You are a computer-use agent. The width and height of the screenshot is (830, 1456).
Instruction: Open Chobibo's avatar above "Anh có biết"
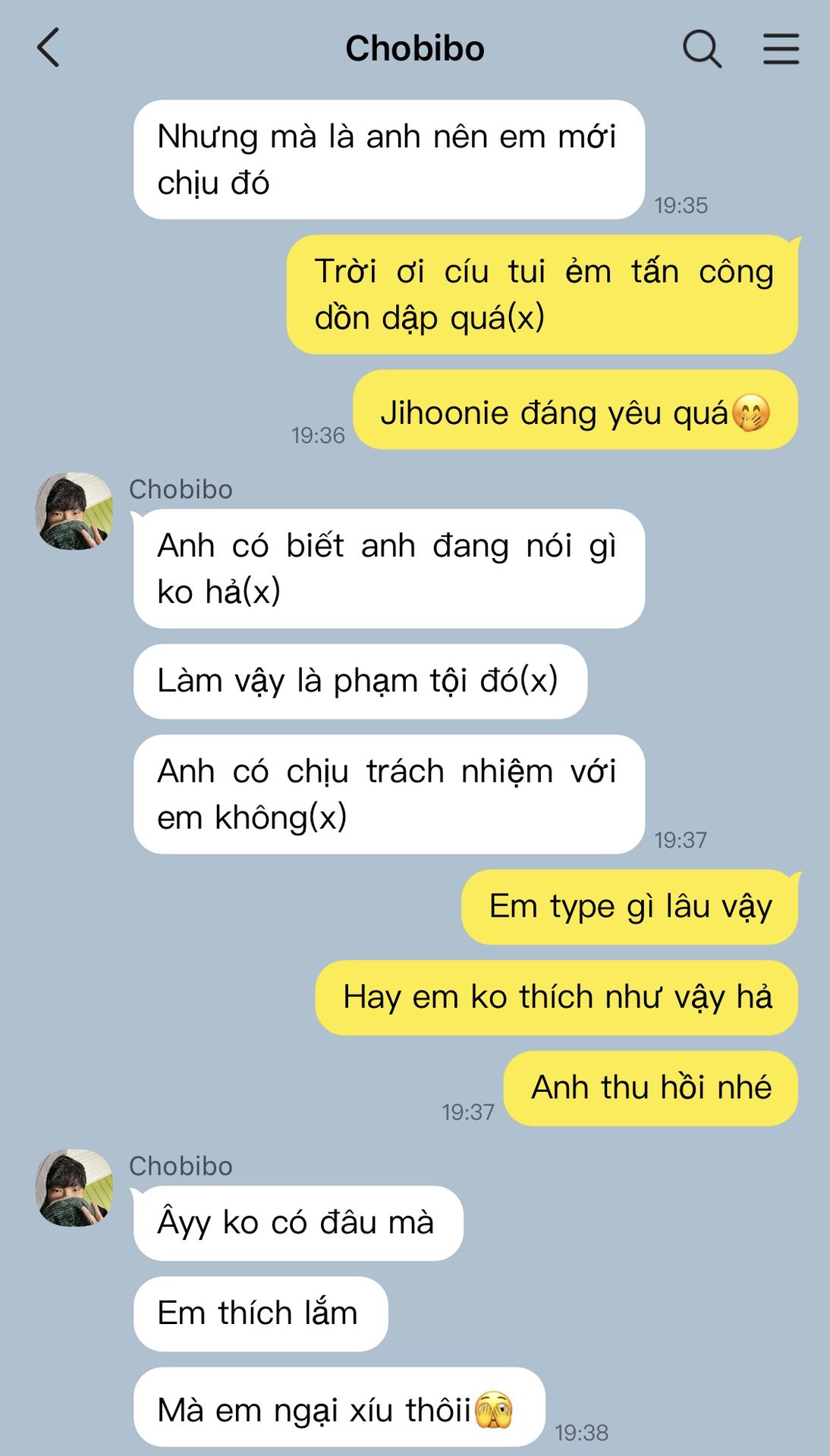tap(74, 511)
